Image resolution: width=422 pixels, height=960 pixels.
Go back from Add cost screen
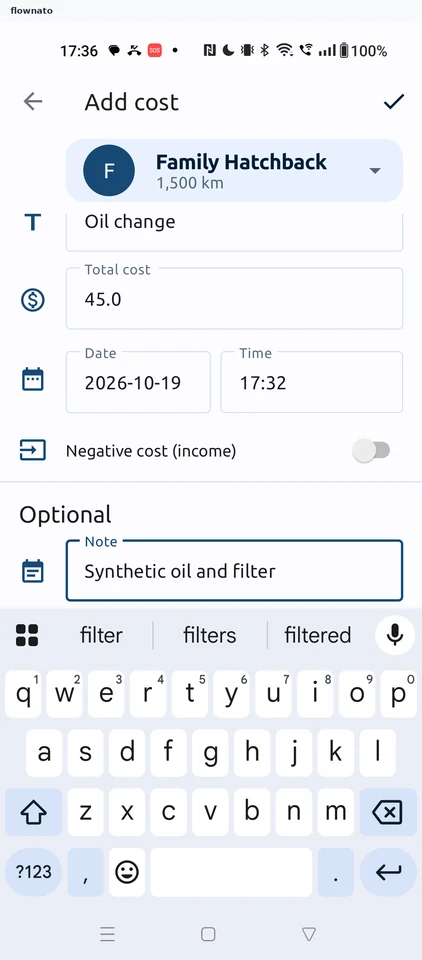[32, 102]
